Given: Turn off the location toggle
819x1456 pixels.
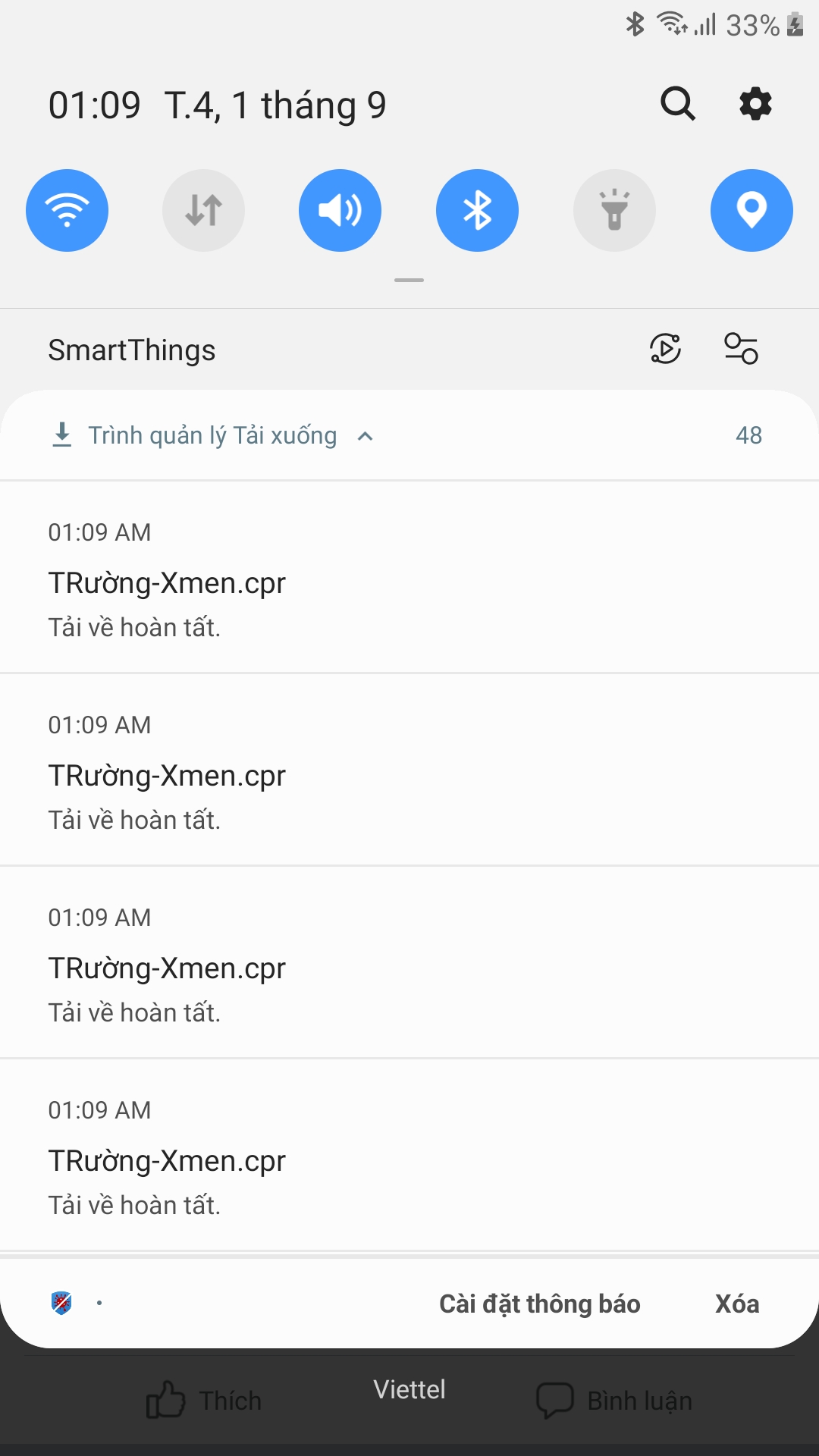Looking at the screenshot, I should point(752,210).
